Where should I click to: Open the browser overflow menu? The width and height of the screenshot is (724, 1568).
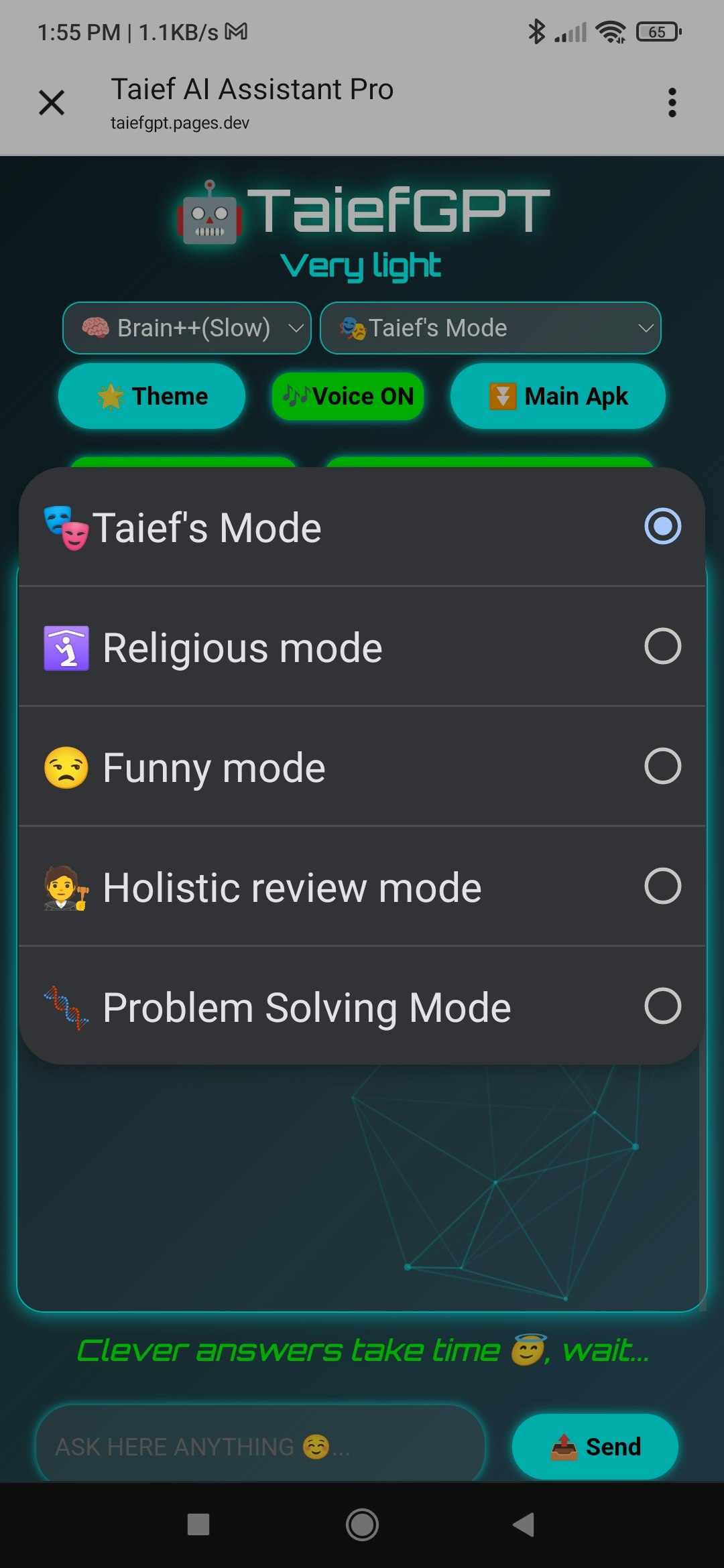tap(672, 103)
